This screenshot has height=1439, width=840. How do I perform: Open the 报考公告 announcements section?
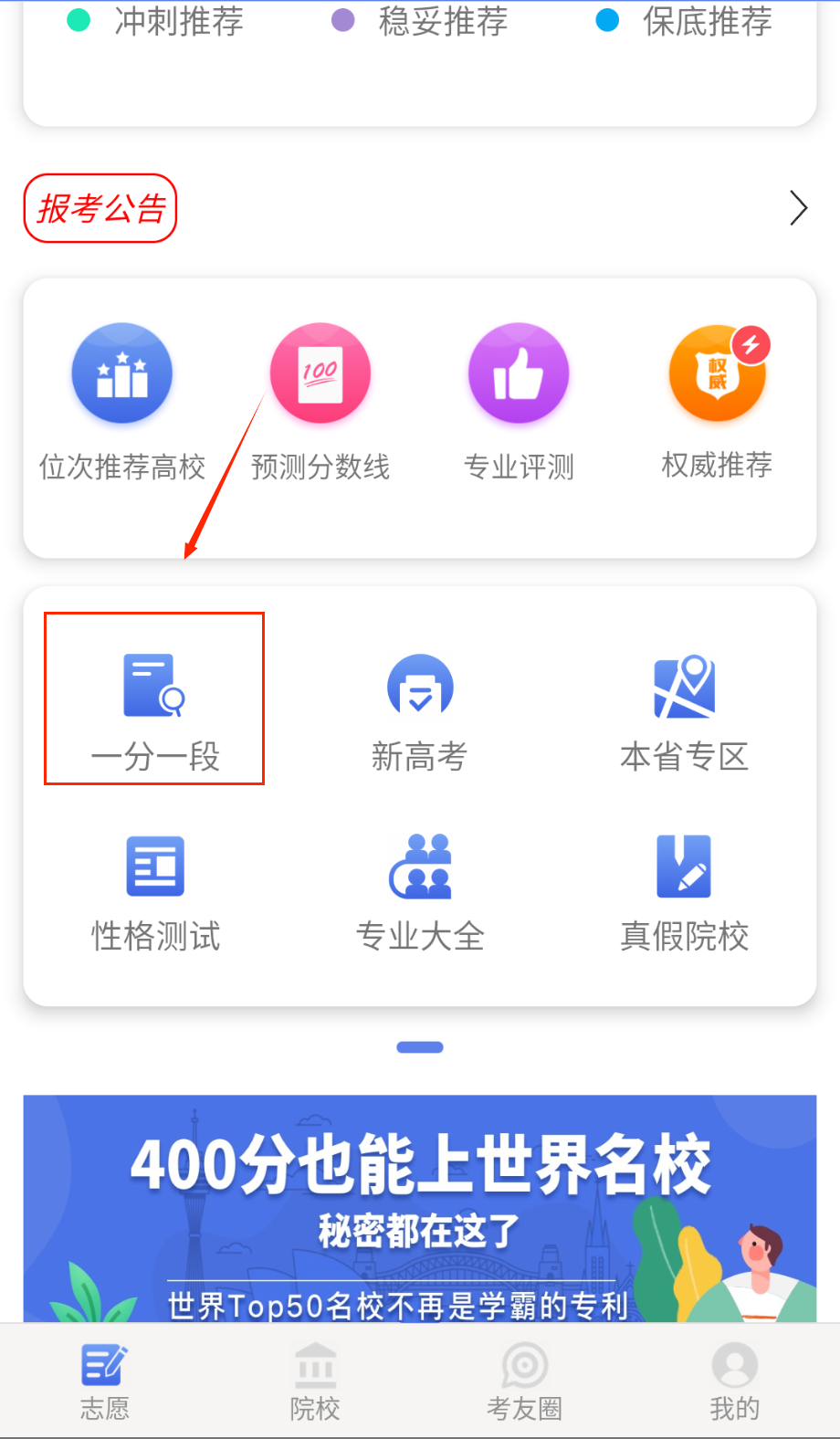[100, 208]
